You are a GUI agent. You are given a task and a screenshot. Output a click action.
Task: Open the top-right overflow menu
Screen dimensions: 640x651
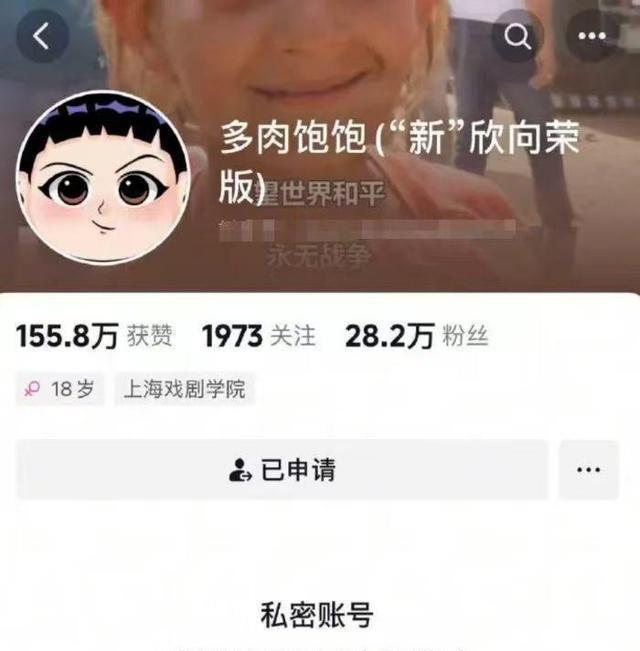(592, 37)
